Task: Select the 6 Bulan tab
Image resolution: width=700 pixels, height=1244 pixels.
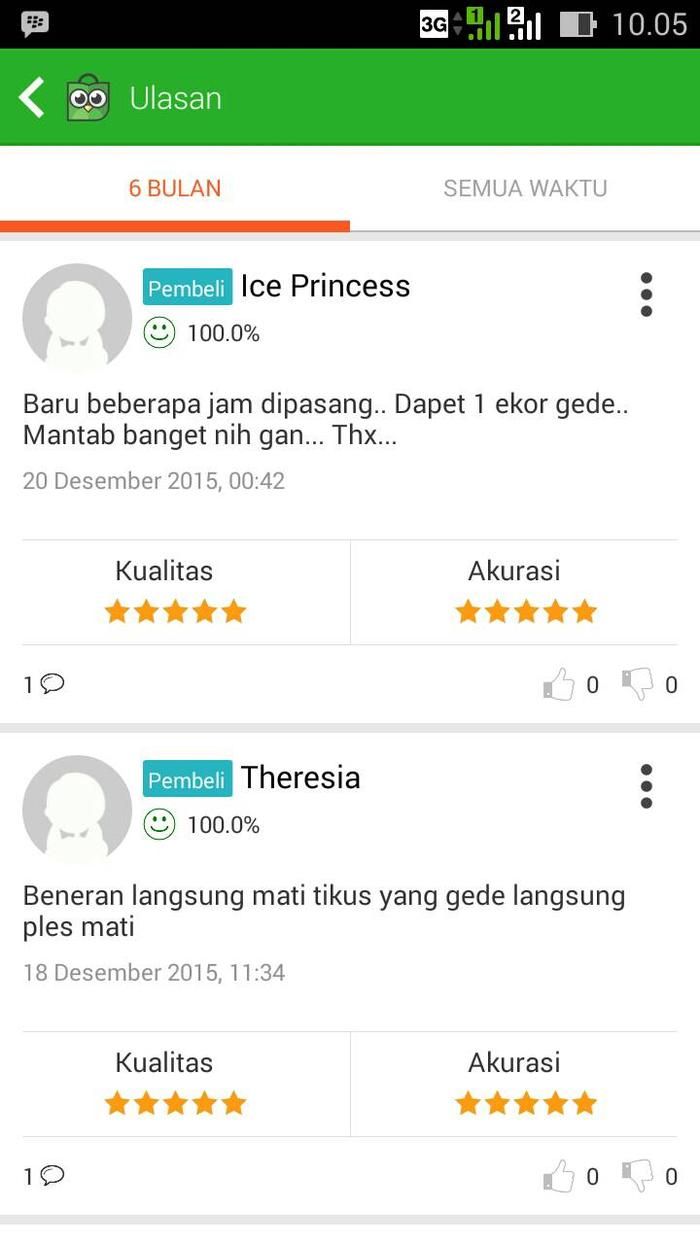Action: point(175,188)
